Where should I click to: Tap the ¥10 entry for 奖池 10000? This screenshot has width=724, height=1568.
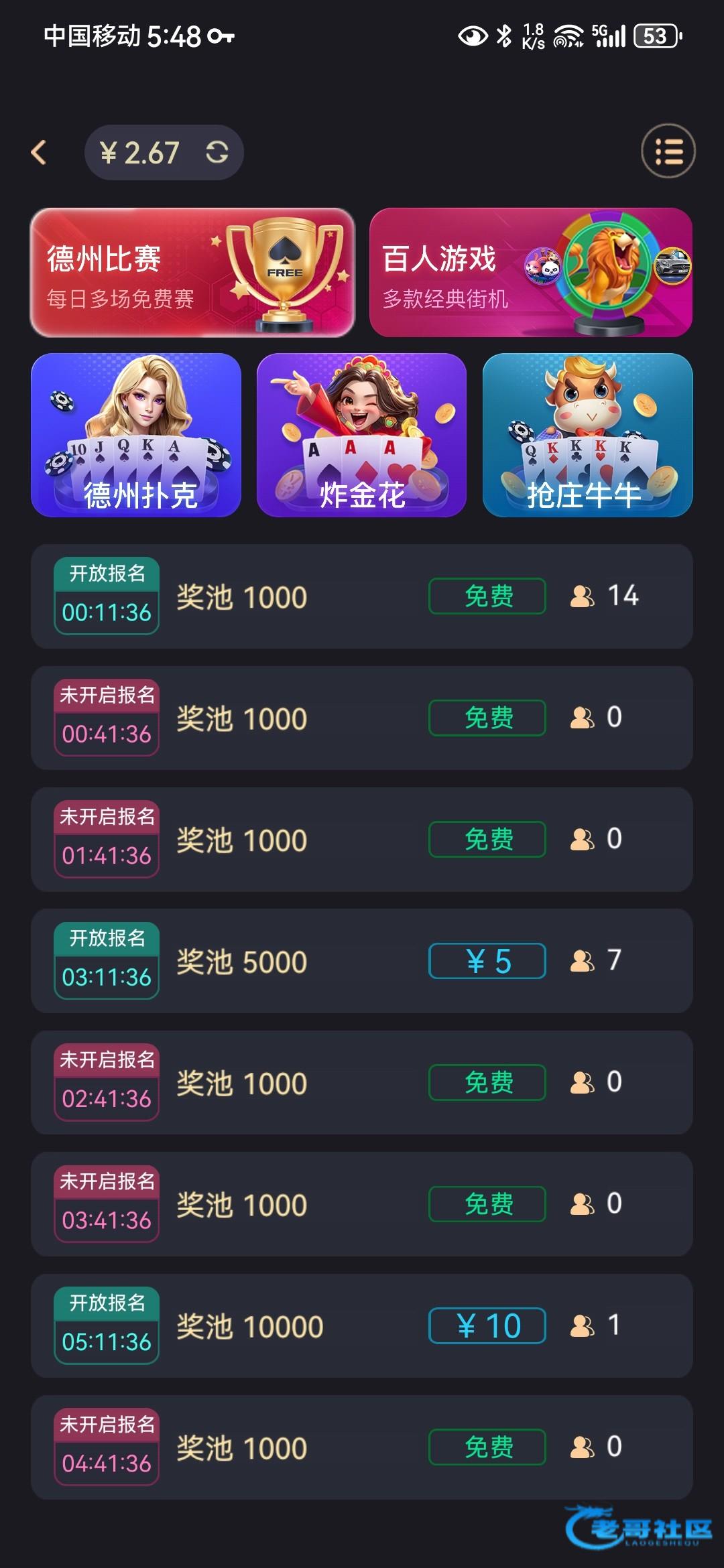[x=487, y=1326]
